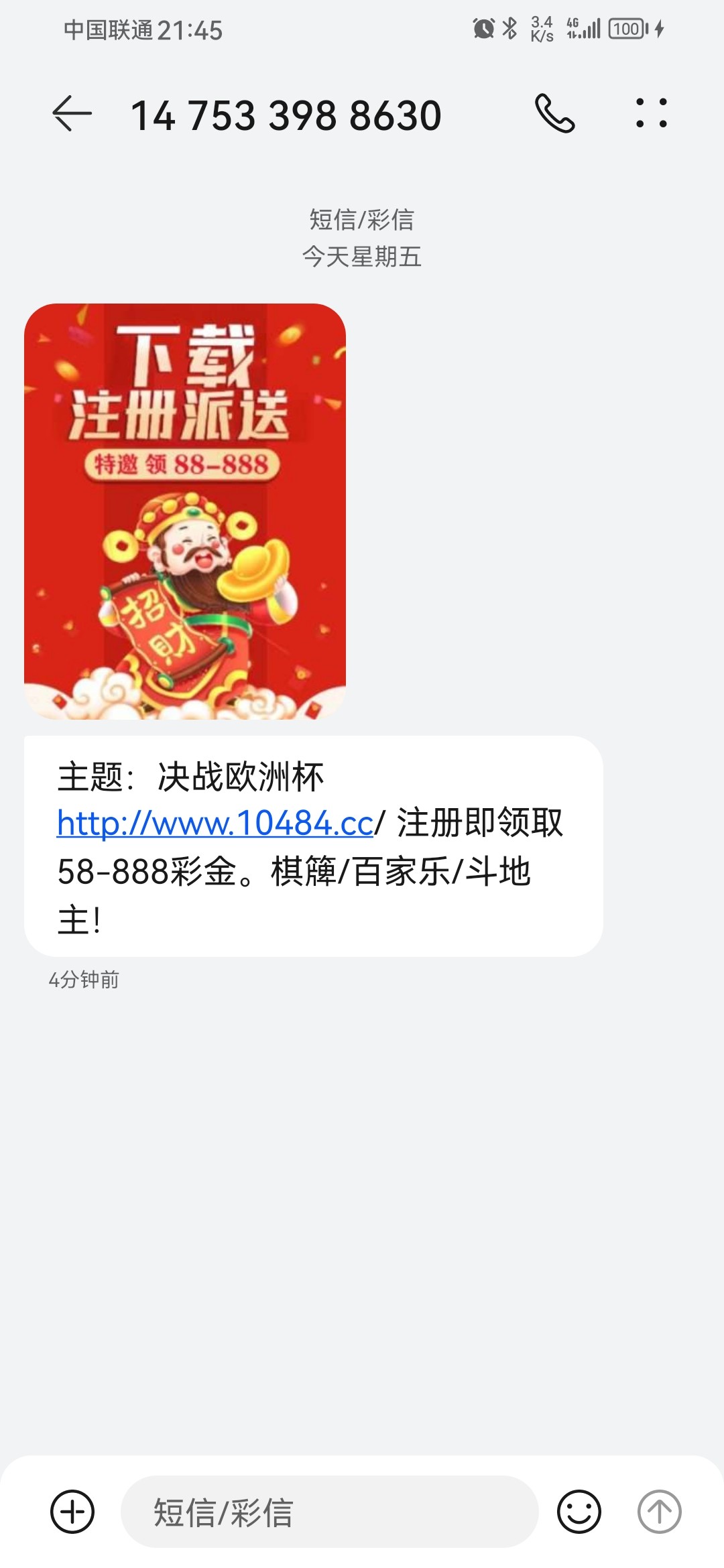Open the red MMS picture attachment
The width and height of the screenshot is (724, 1568).
[185, 511]
